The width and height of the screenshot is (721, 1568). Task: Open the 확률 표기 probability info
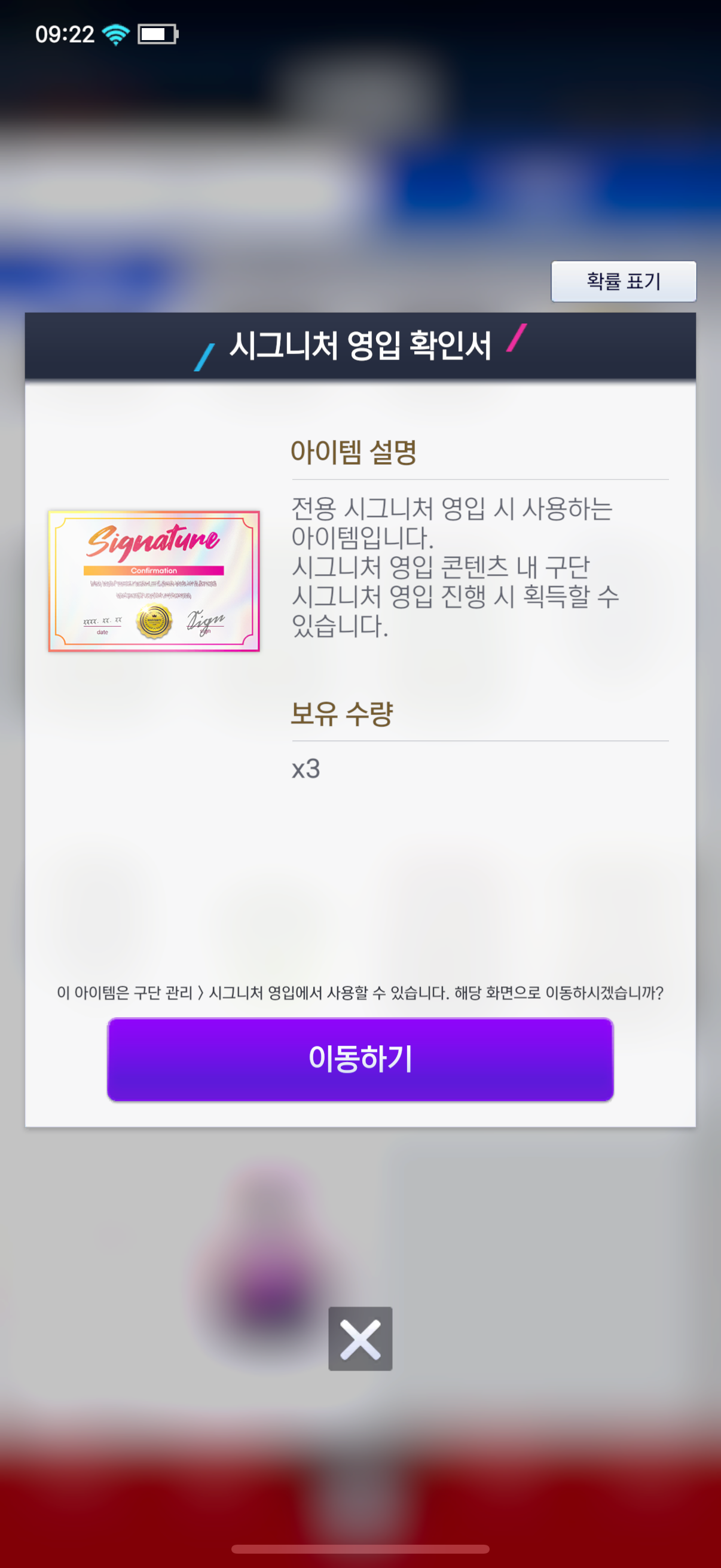[623, 281]
